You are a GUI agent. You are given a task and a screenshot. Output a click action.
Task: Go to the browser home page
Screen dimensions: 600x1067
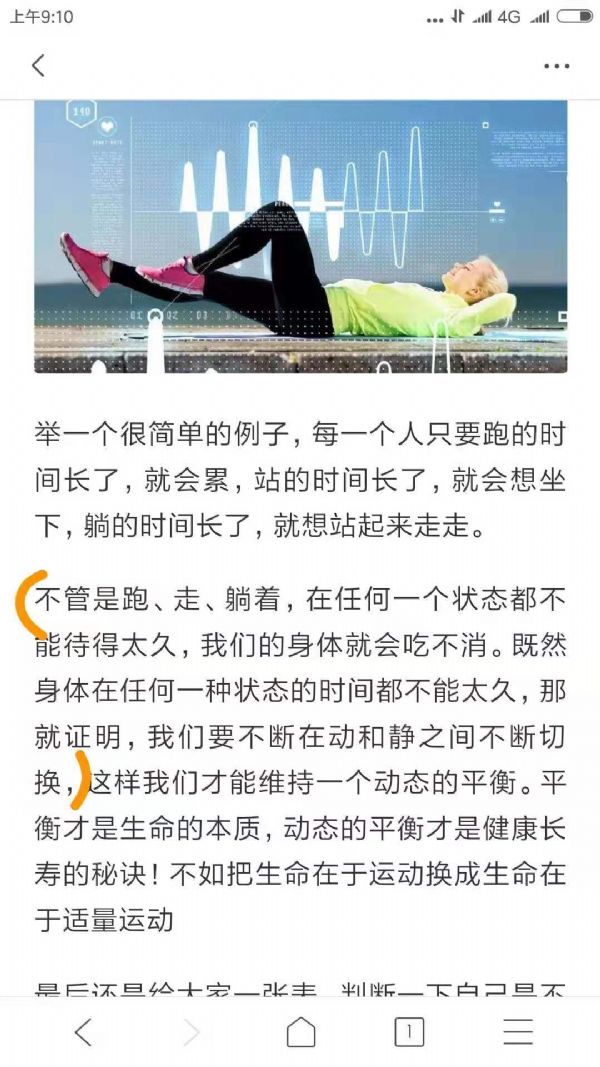click(301, 1032)
